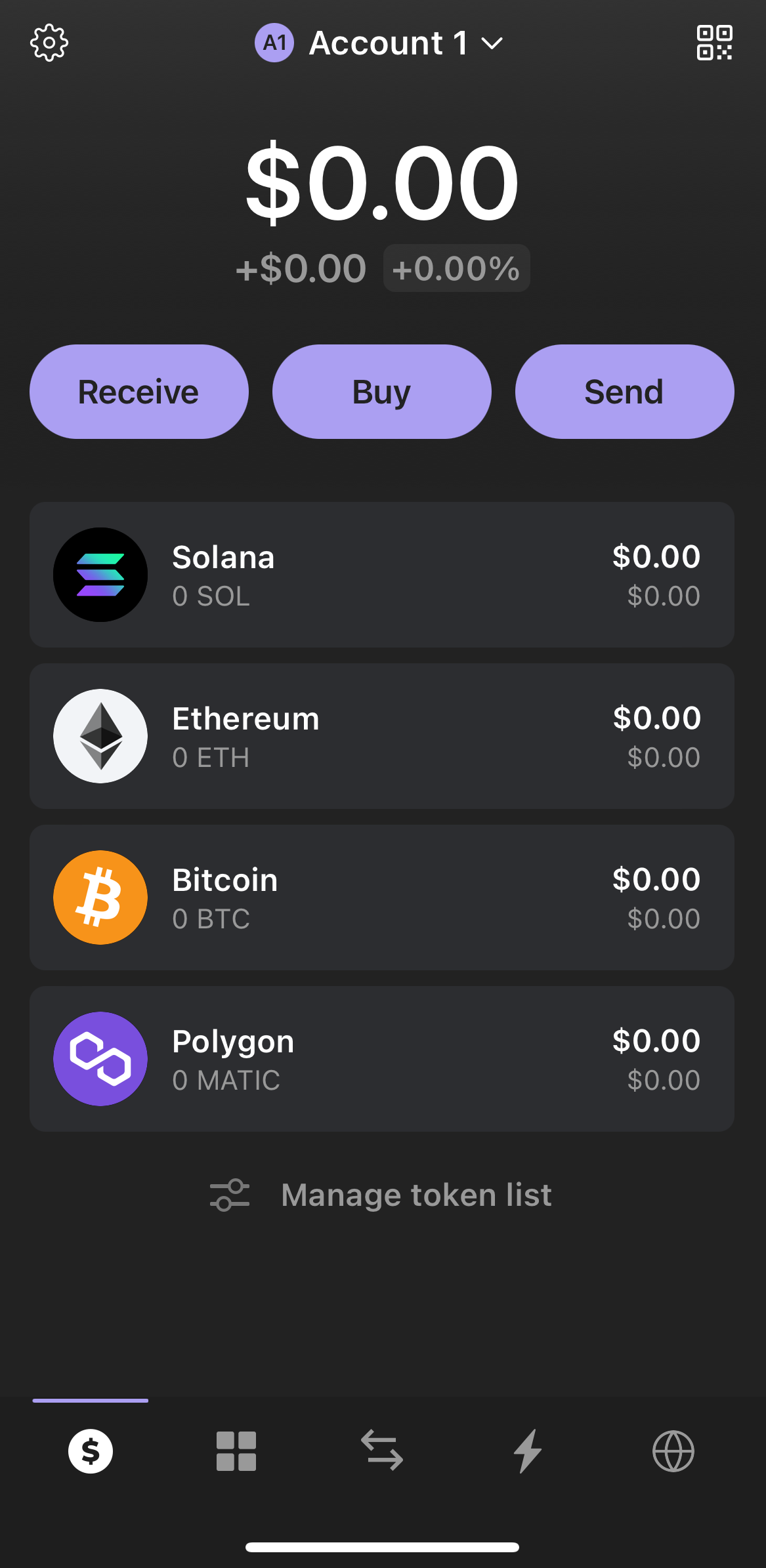Switch to the wallet dollar tab

pyautogui.click(x=91, y=1451)
